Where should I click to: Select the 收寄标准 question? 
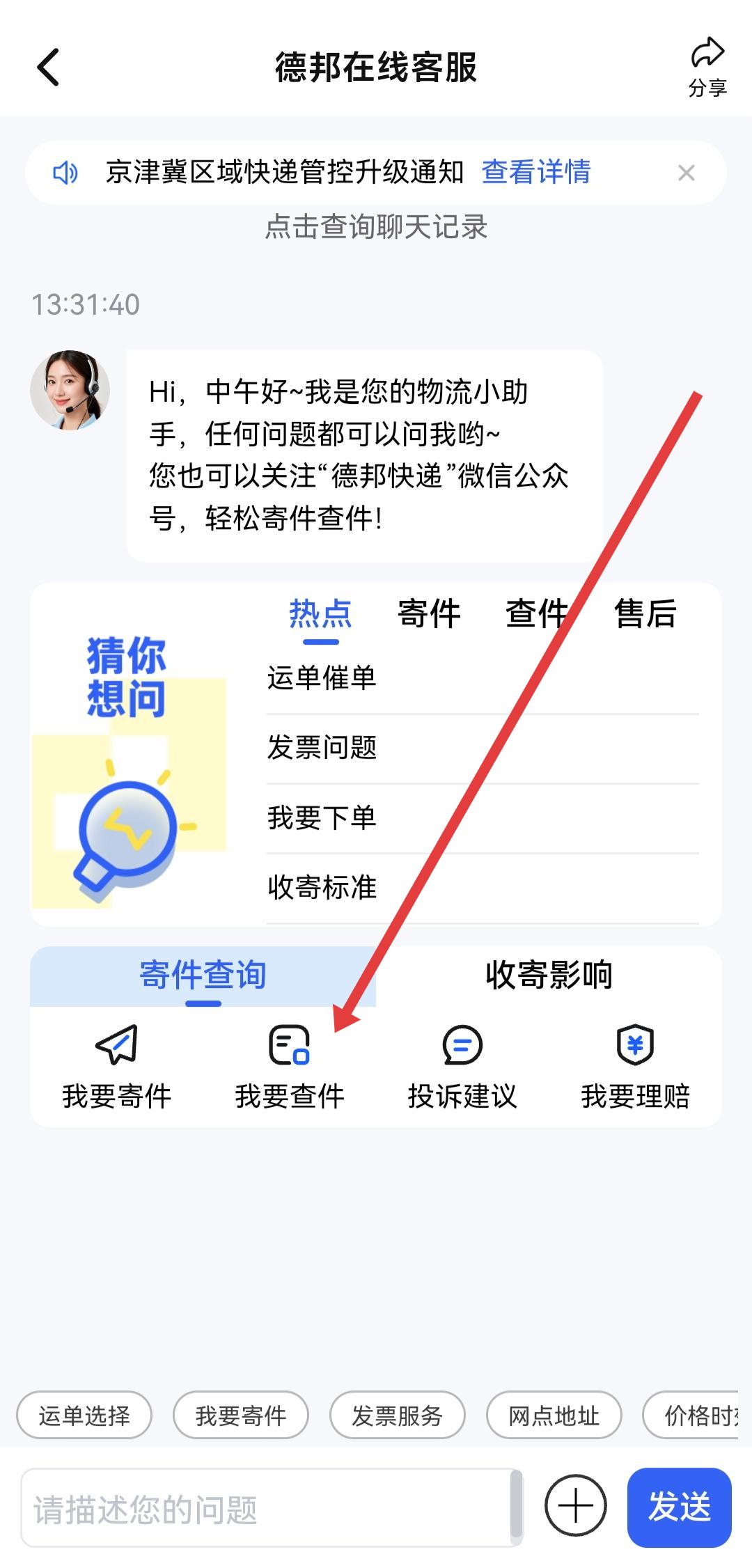pos(322,887)
